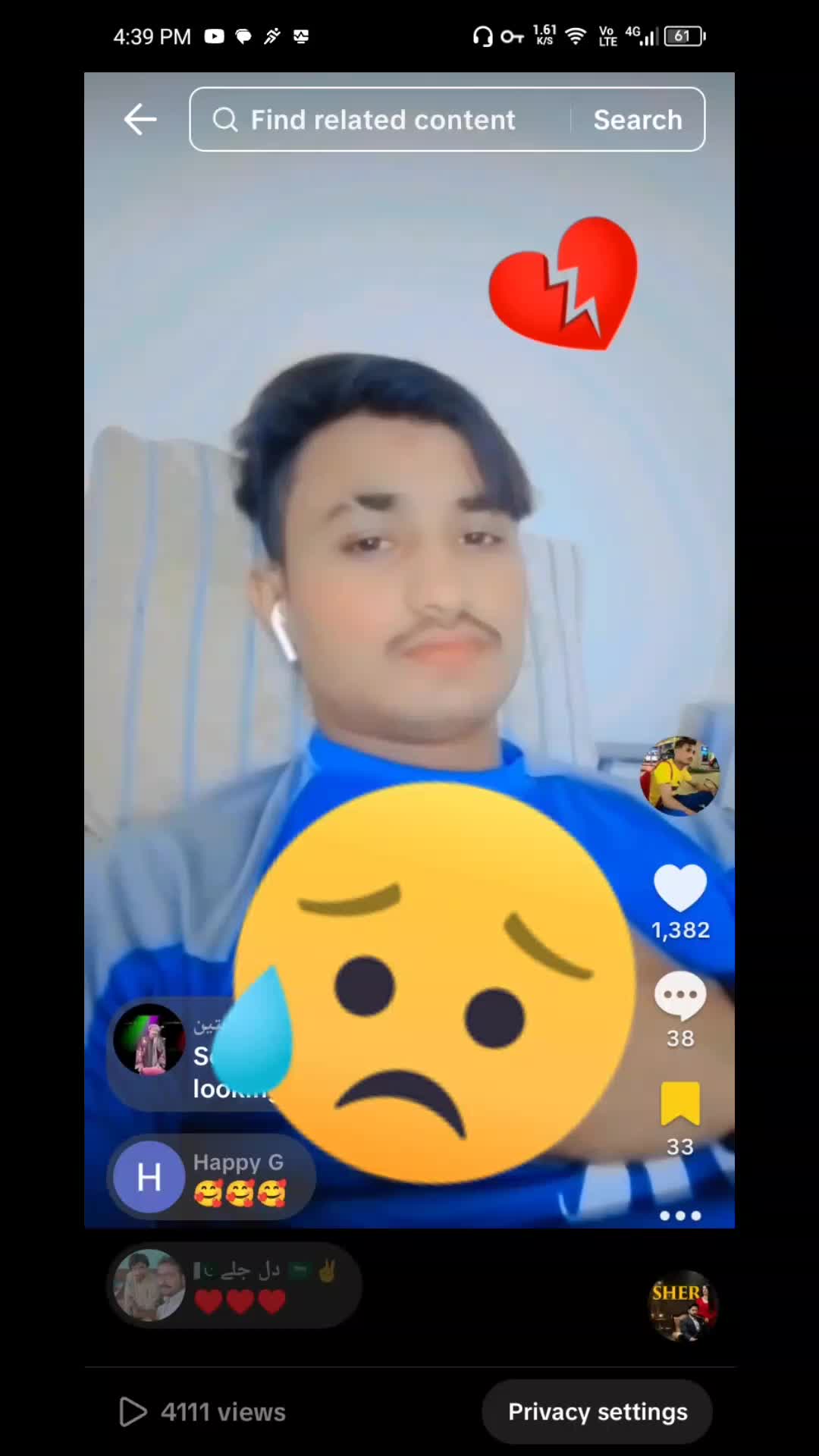Open the creator's profile avatar
Image resolution: width=819 pixels, height=1456 pixels.
tap(679, 775)
